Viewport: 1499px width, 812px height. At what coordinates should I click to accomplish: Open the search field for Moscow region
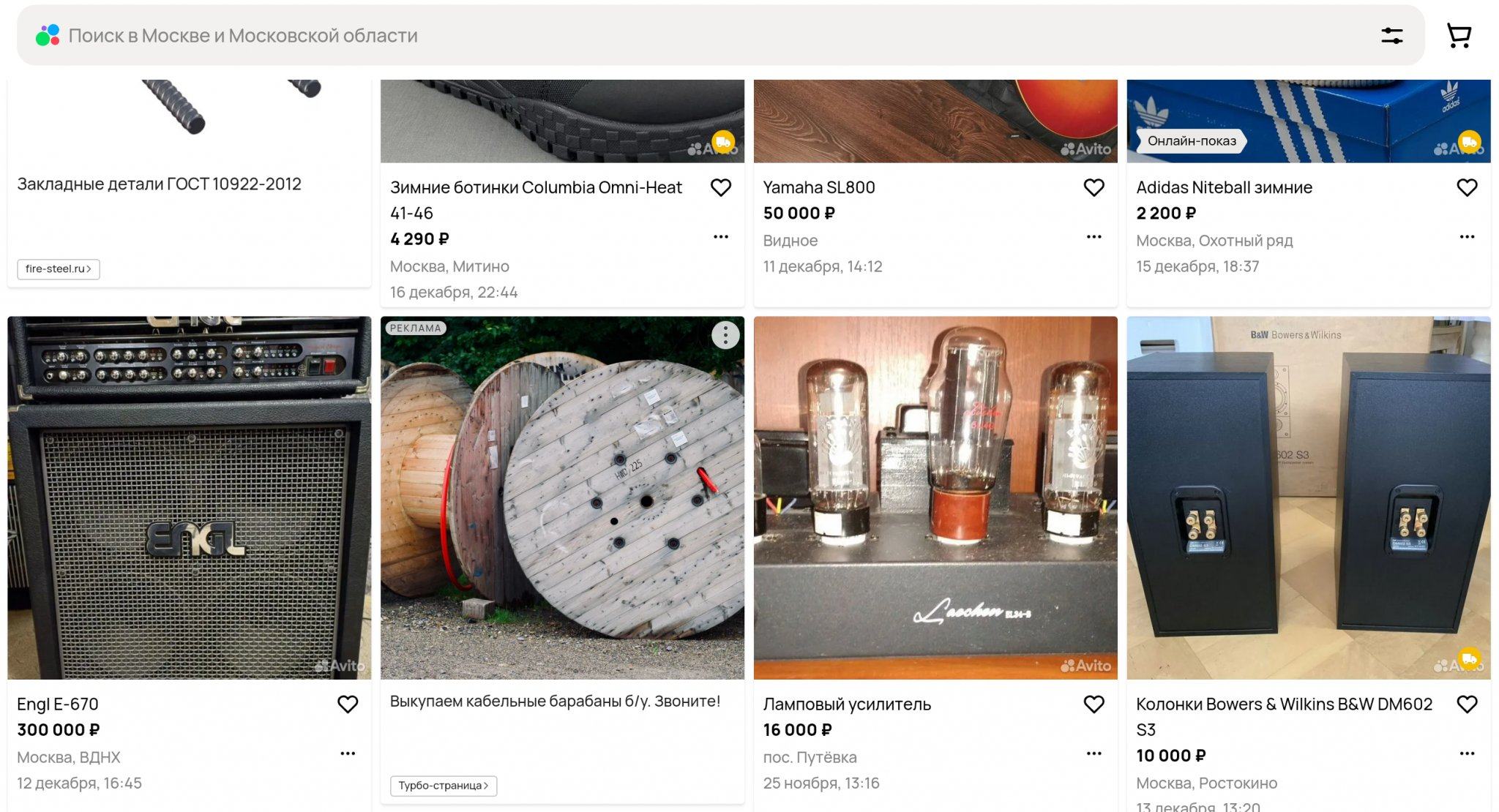click(x=659, y=35)
